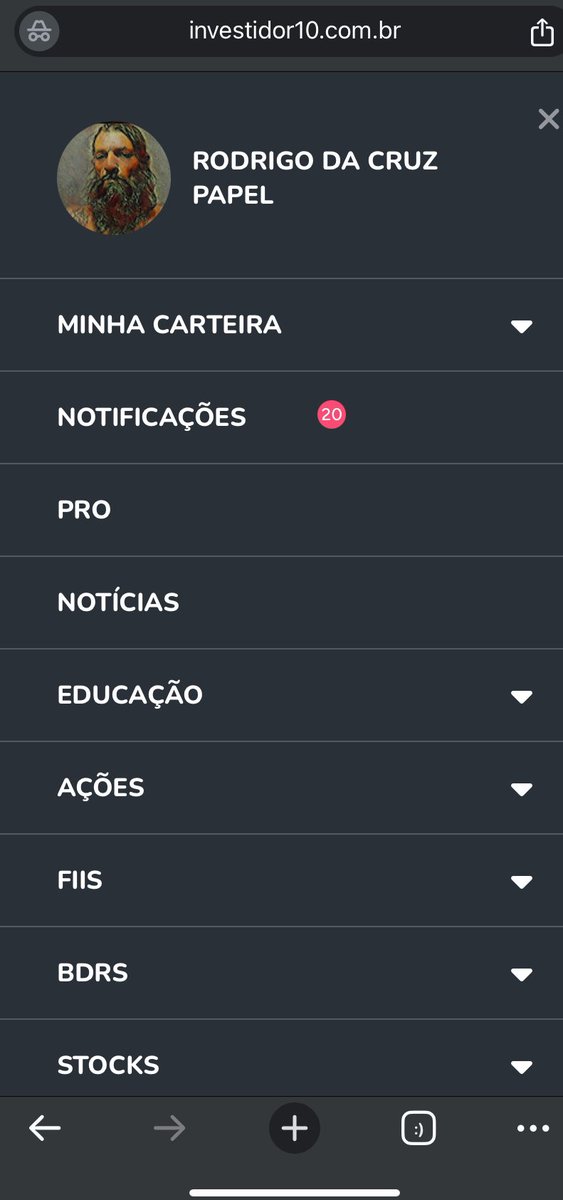Tap the investidor10.com.br address field
This screenshot has width=563, height=1200.
point(295,31)
